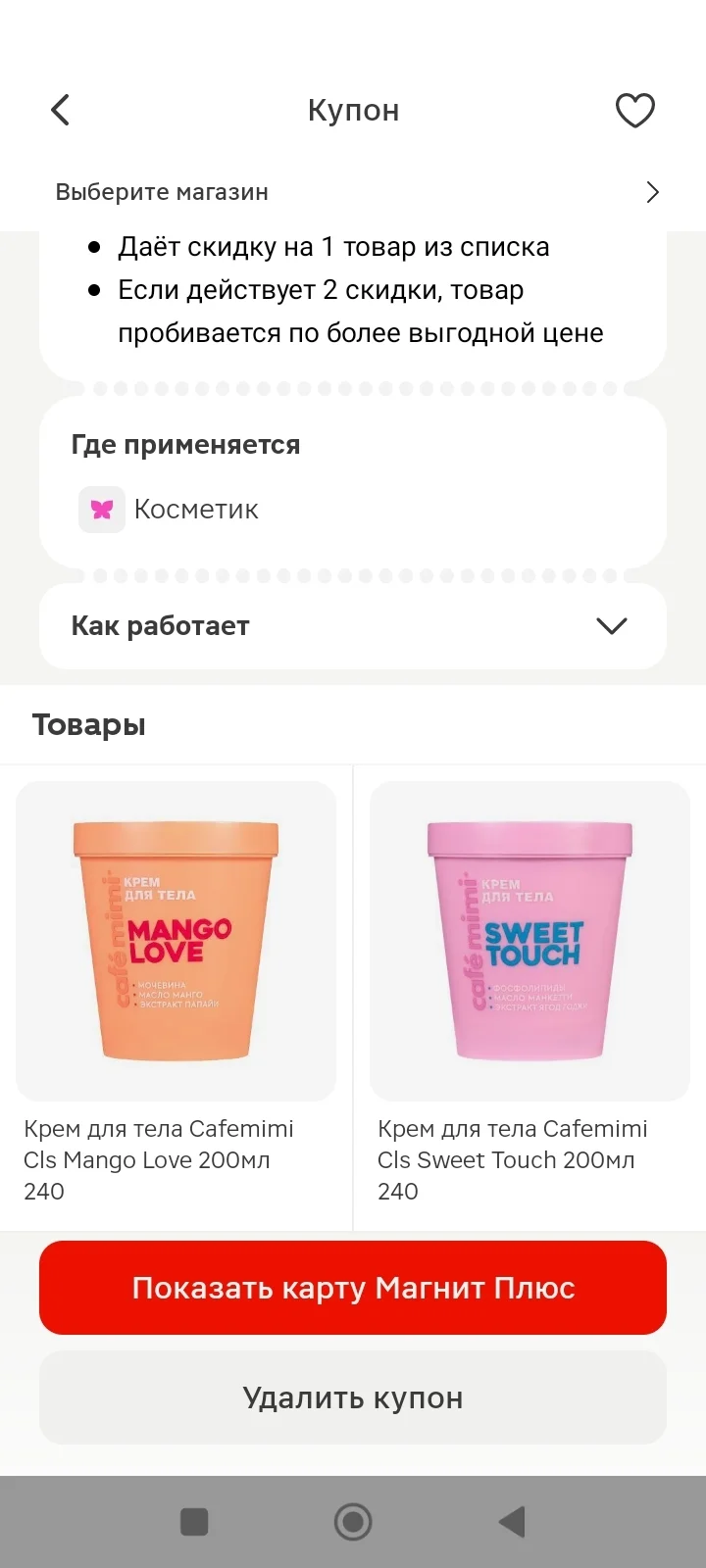Add this coupon to favorites with the heart

(634, 110)
